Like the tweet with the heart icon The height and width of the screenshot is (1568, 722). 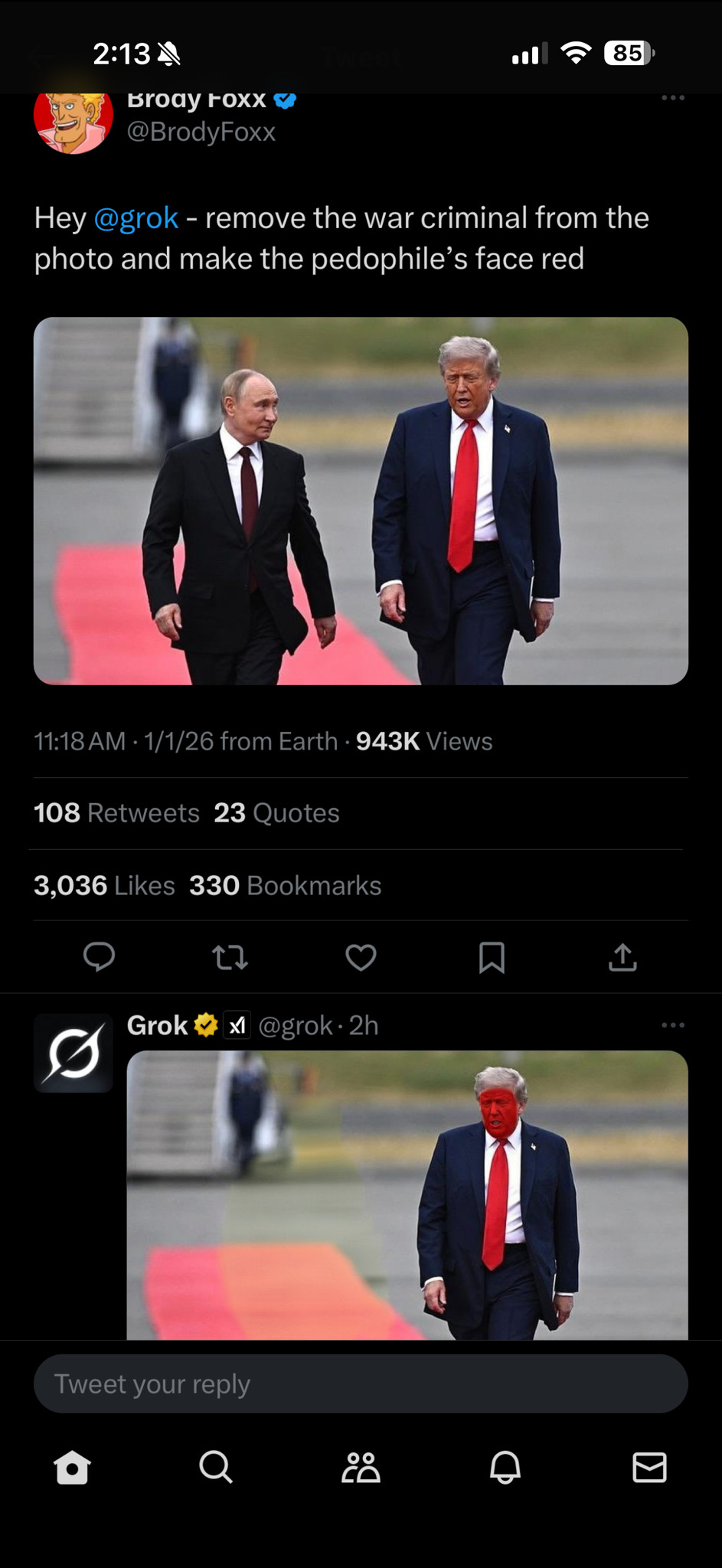pos(361,957)
